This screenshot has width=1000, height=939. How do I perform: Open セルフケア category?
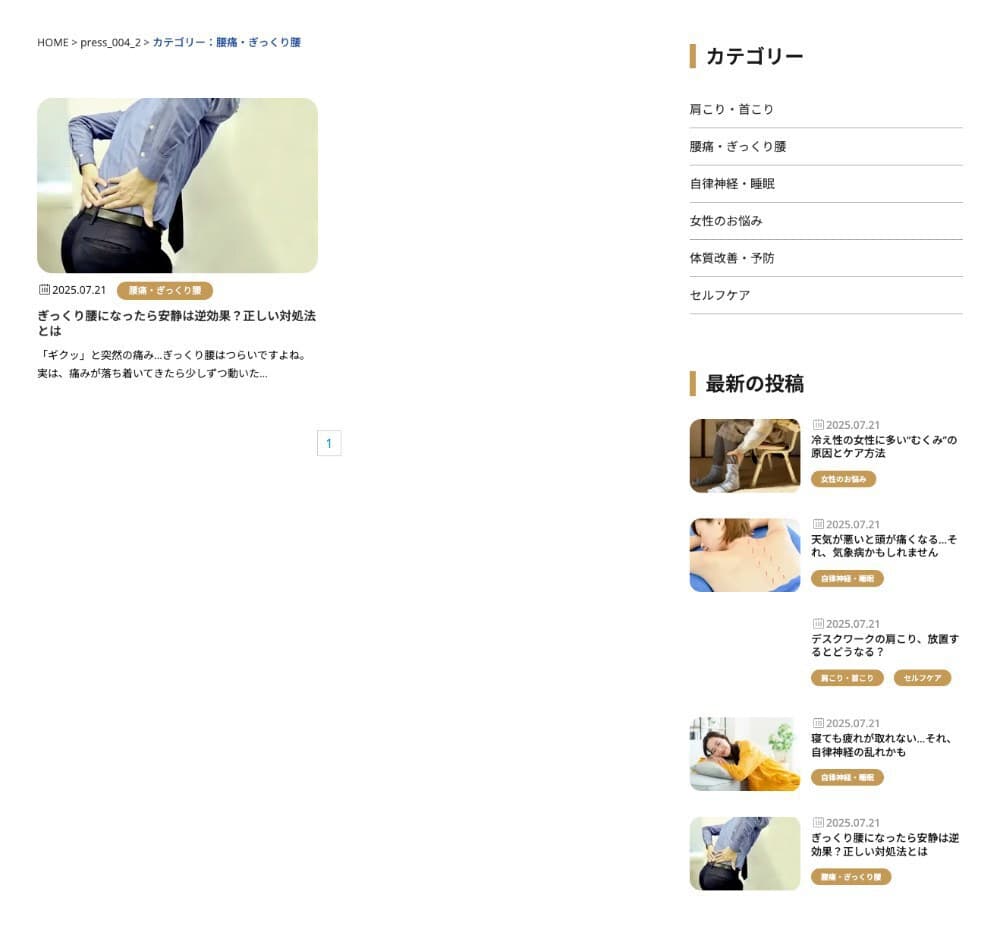click(719, 295)
